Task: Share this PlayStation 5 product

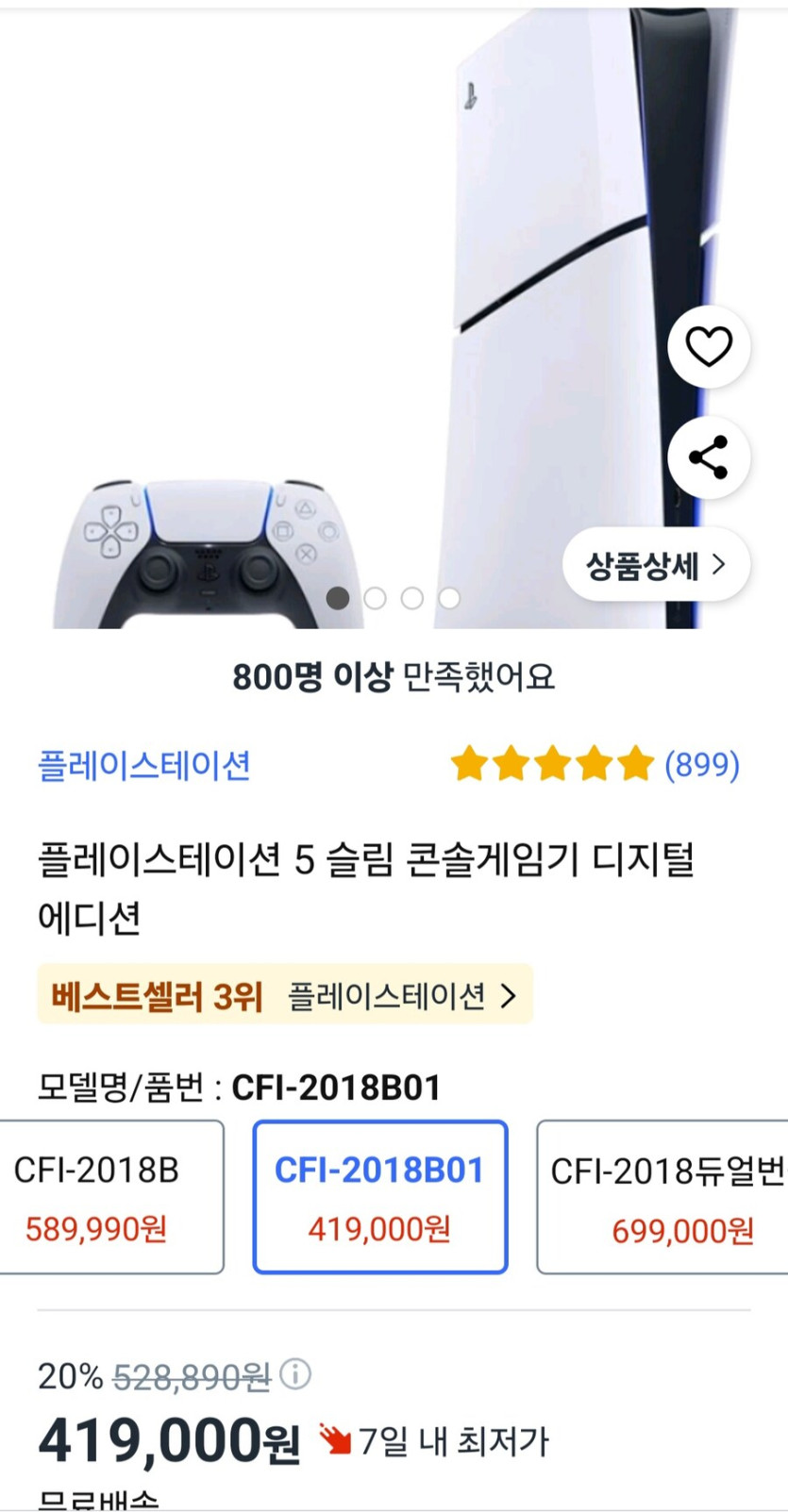Action: tap(709, 457)
